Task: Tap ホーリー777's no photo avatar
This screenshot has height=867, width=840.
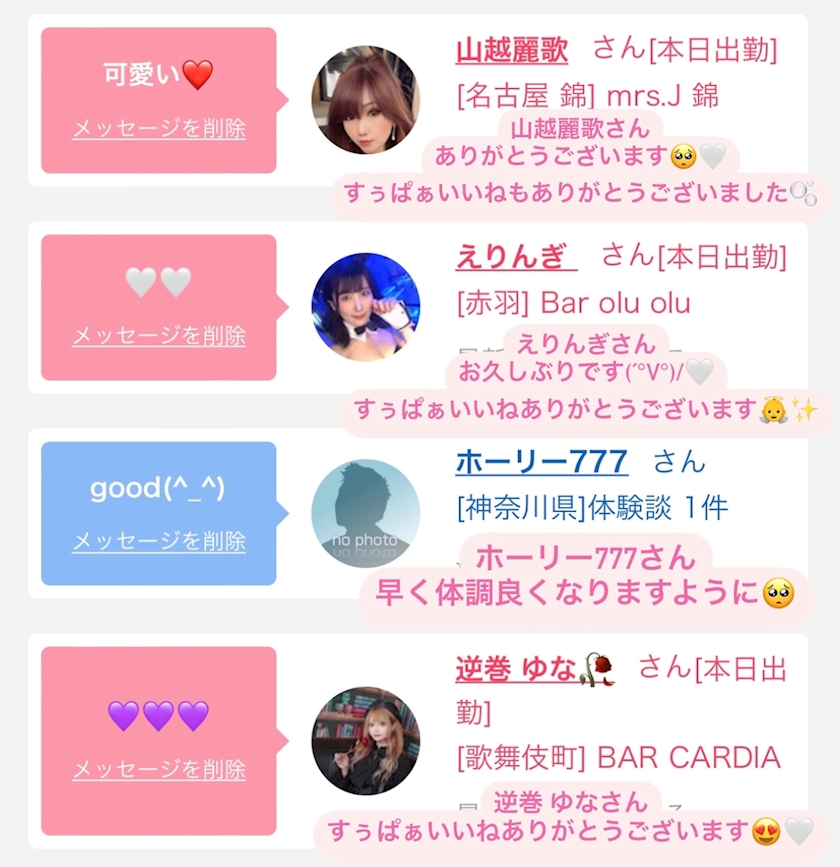Action: pyautogui.click(x=366, y=514)
